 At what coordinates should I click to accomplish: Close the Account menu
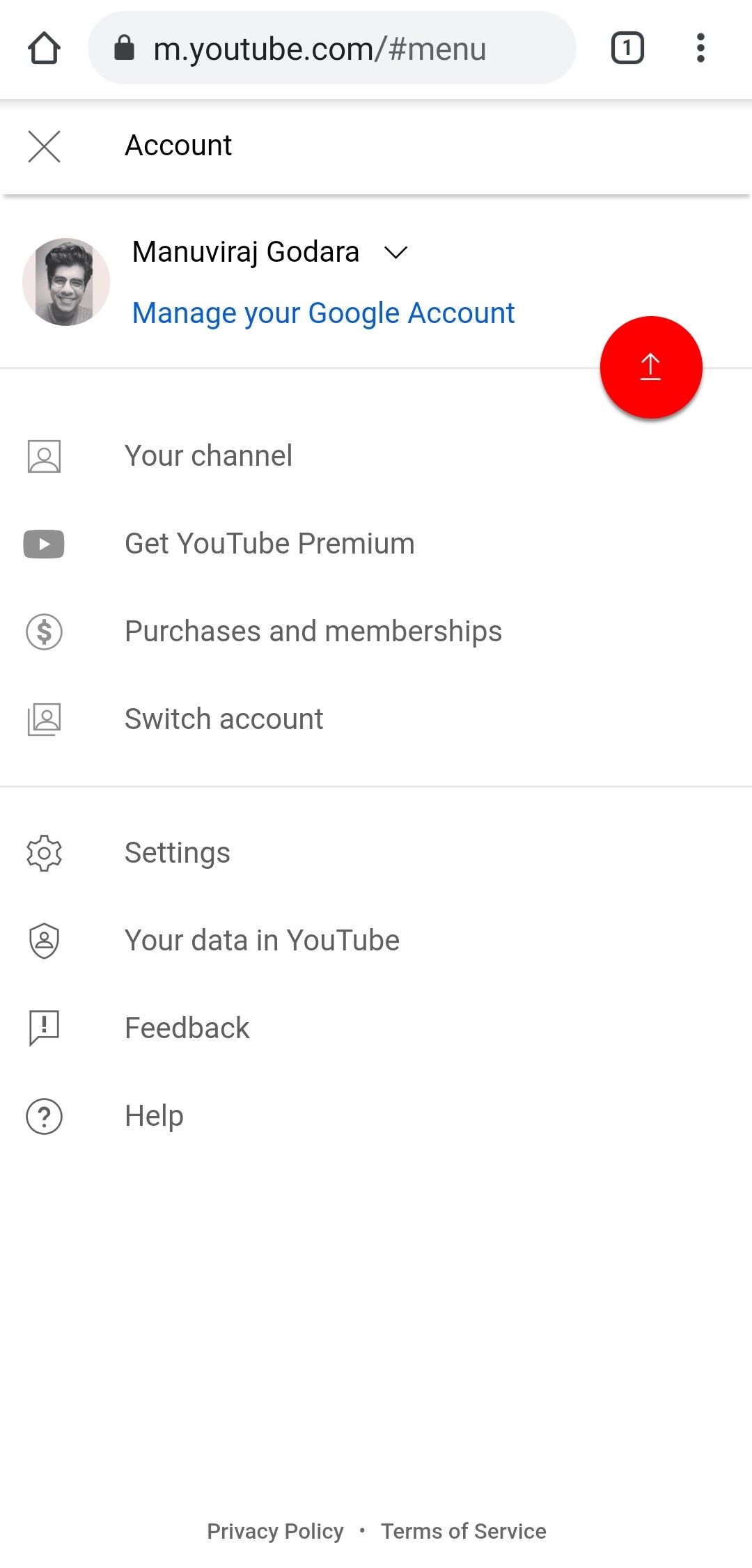(x=44, y=146)
